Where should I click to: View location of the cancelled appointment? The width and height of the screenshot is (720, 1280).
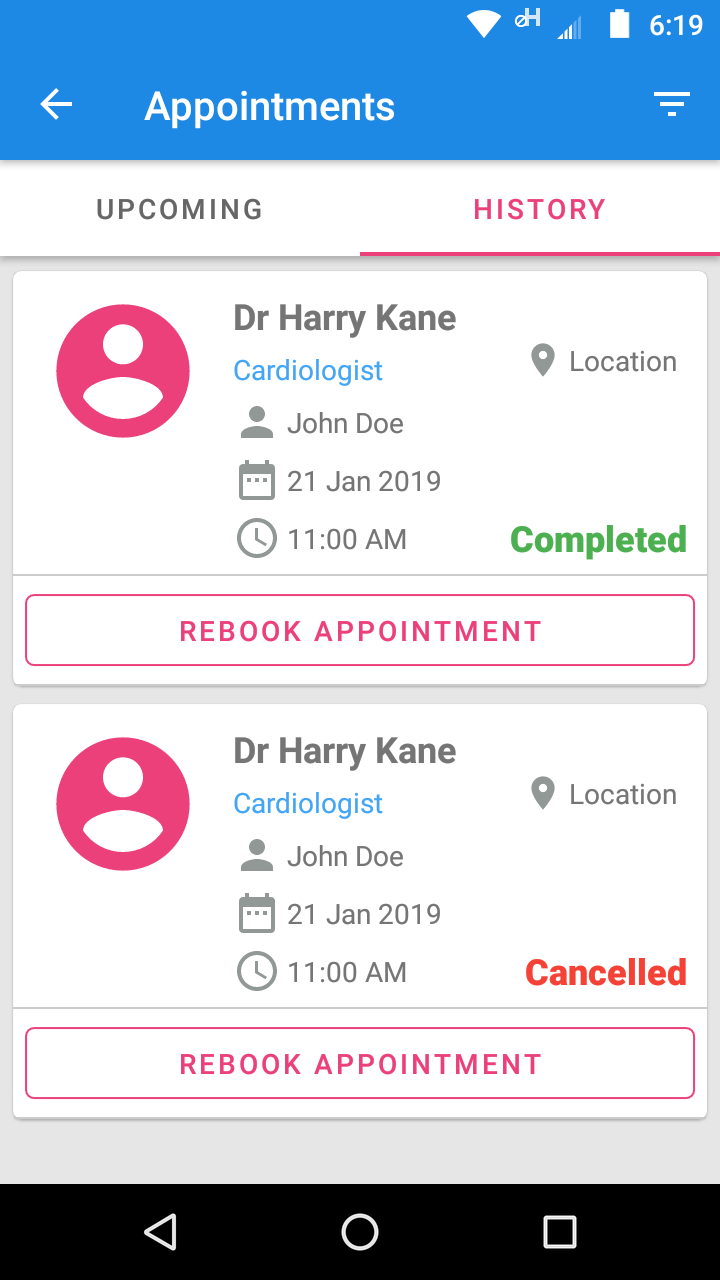[x=603, y=794]
